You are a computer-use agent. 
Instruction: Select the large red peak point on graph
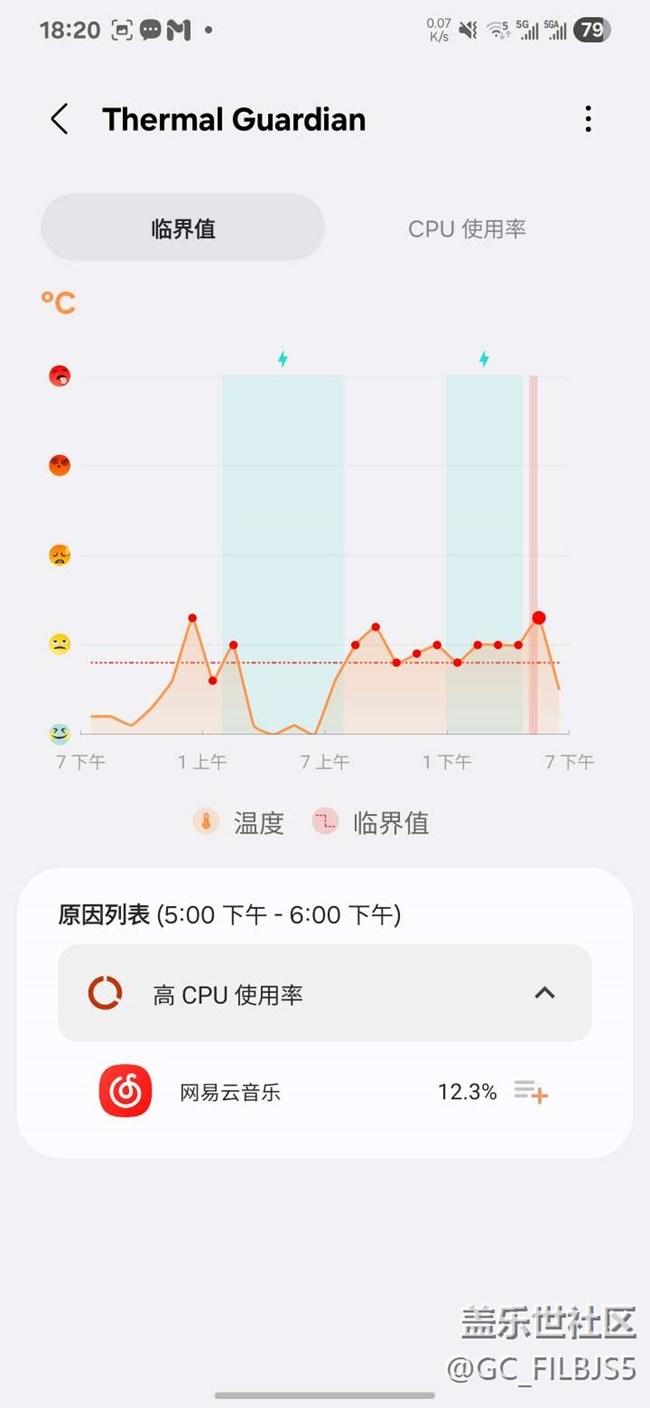[x=538, y=618]
